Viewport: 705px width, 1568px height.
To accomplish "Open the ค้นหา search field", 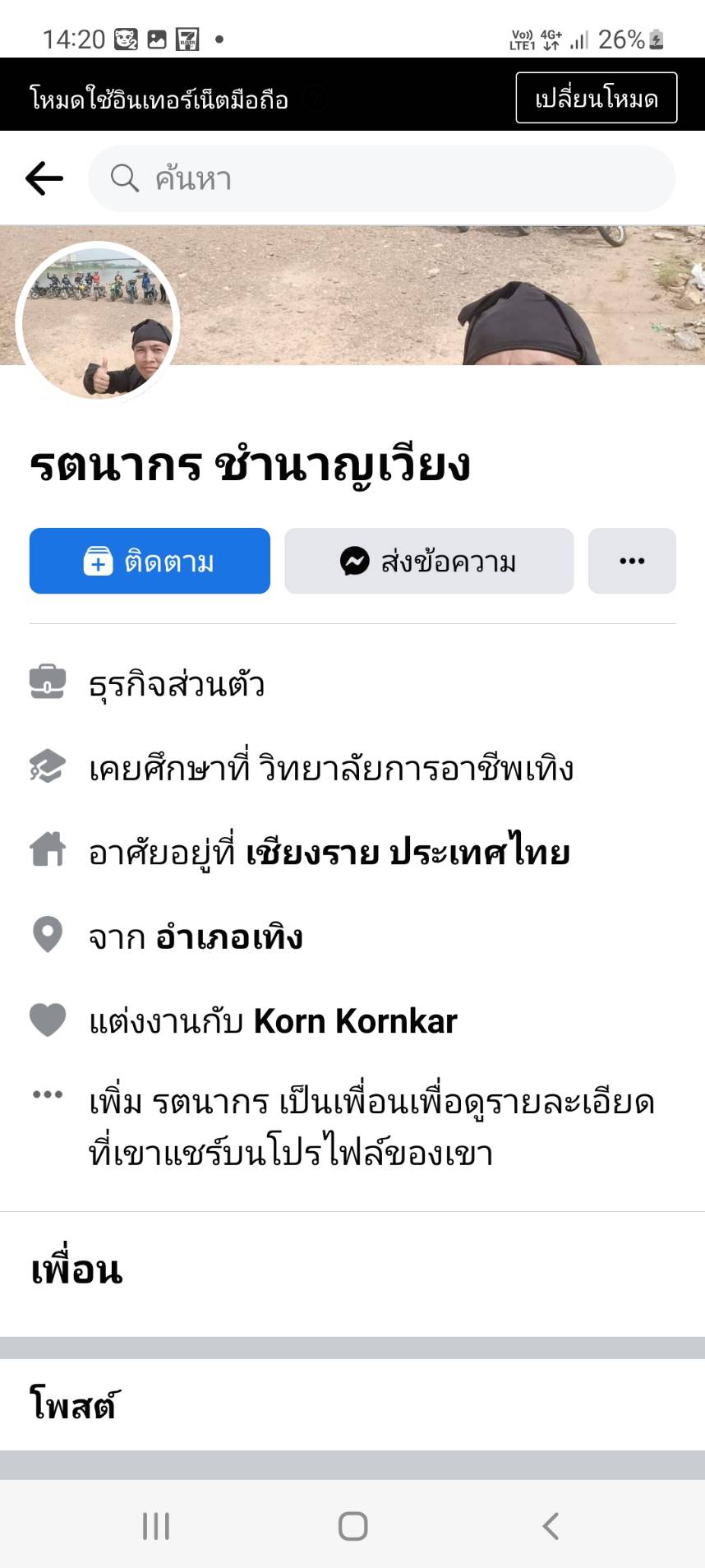I will click(x=381, y=178).
